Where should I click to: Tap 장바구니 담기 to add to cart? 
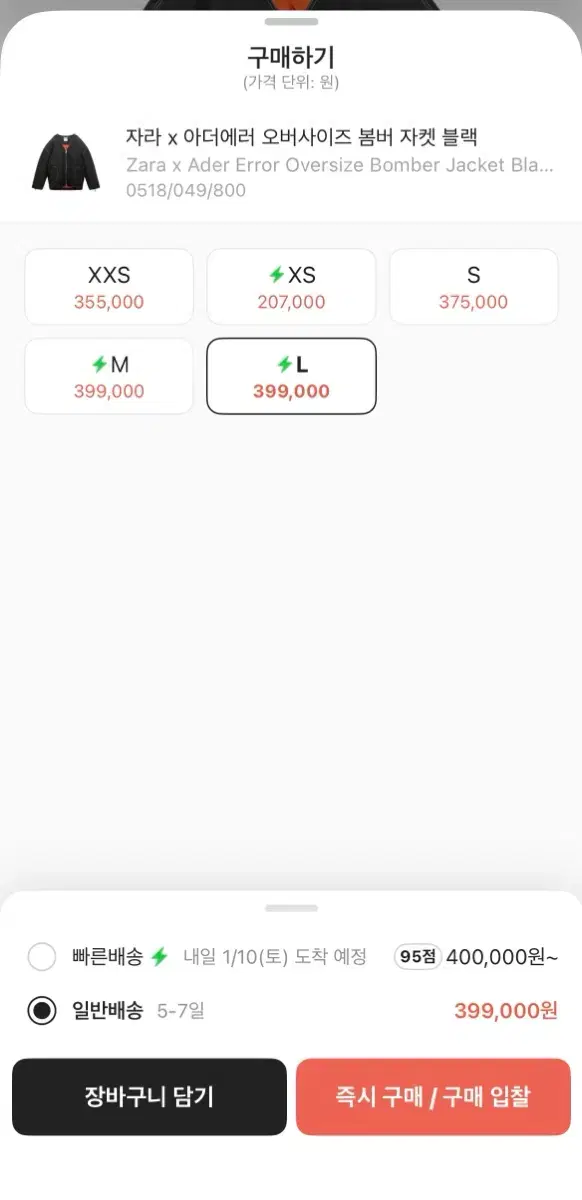(149, 1097)
